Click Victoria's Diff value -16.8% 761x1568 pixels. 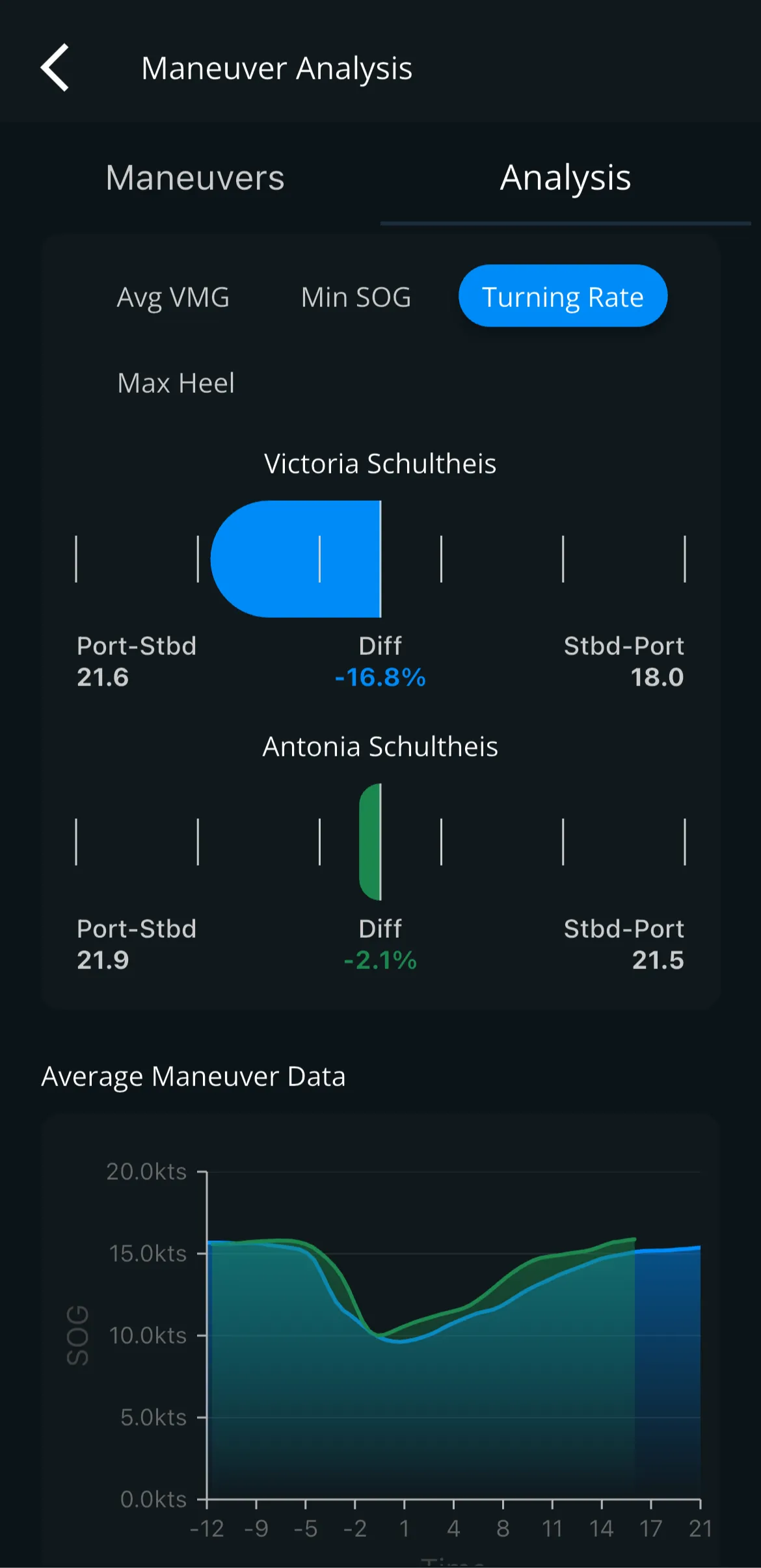pos(380,677)
